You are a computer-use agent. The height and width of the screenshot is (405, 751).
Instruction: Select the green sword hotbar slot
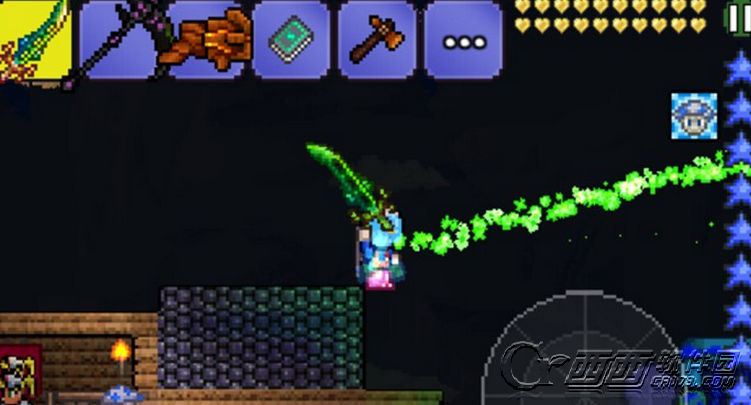(34, 40)
